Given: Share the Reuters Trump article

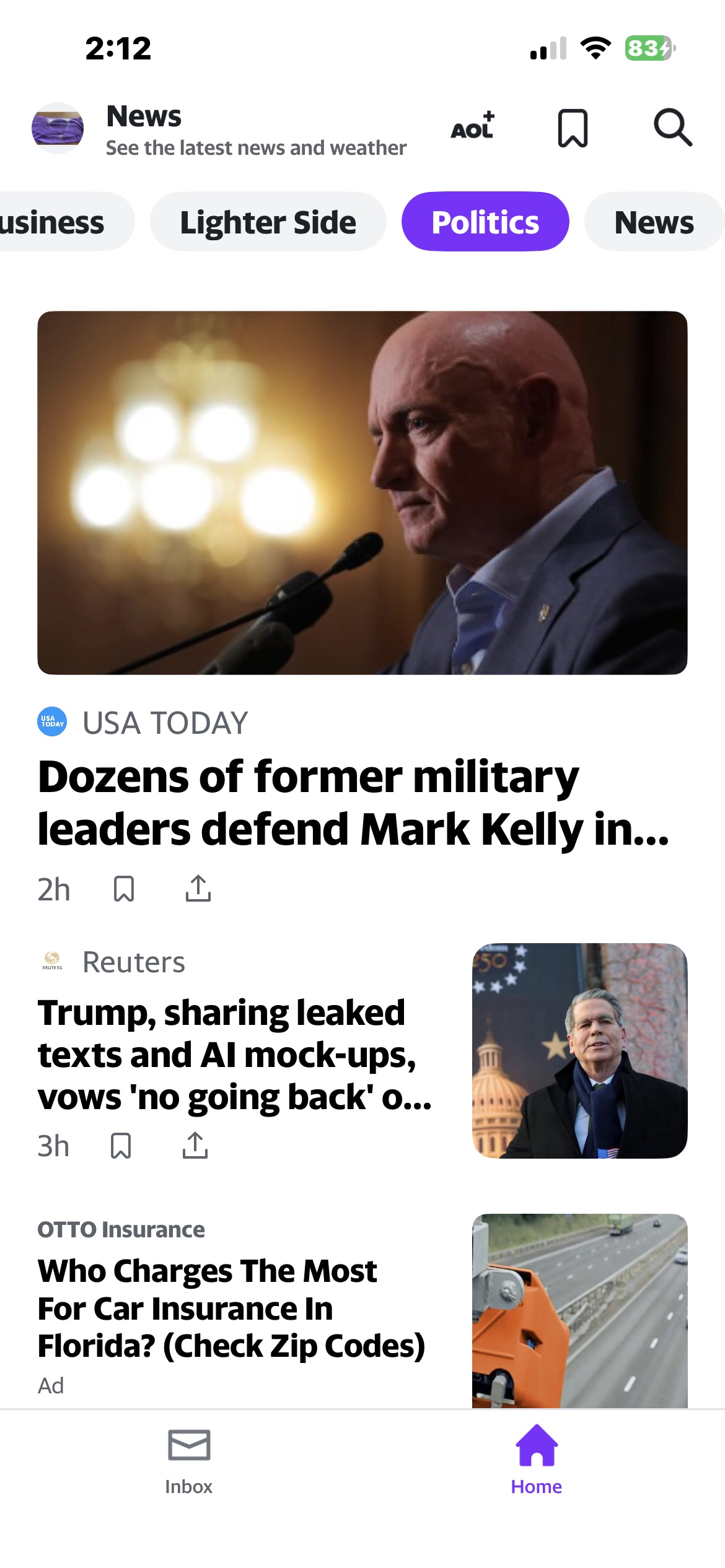Looking at the screenshot, I should click(195, 1146).
